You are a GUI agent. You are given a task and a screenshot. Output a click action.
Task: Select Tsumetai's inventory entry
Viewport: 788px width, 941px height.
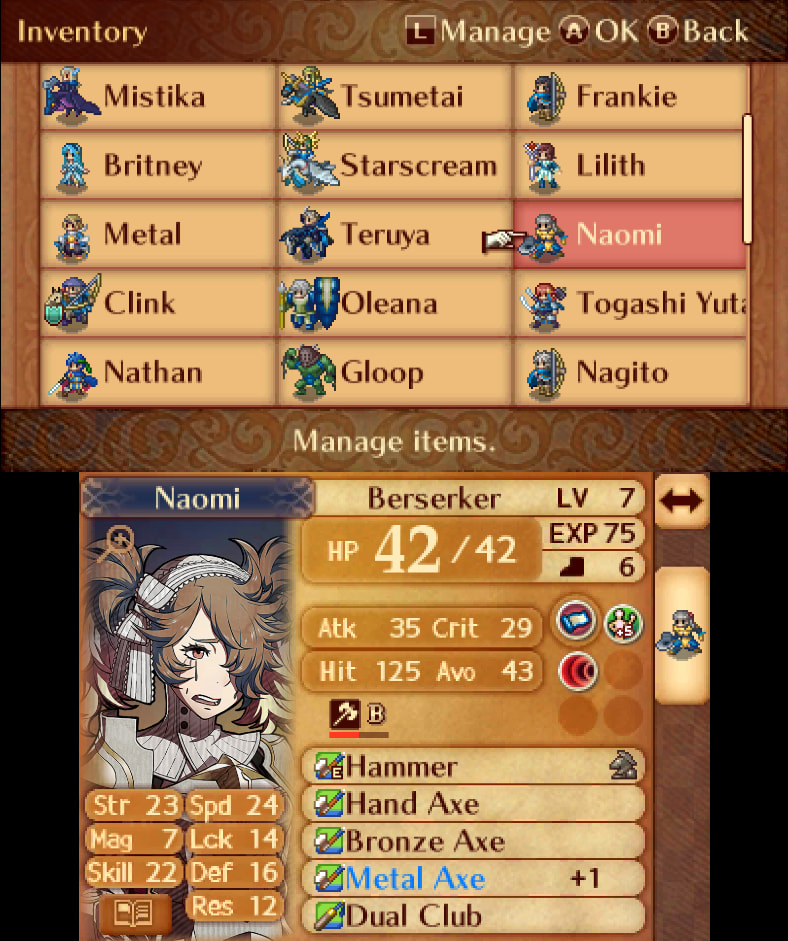coord(394,97)
